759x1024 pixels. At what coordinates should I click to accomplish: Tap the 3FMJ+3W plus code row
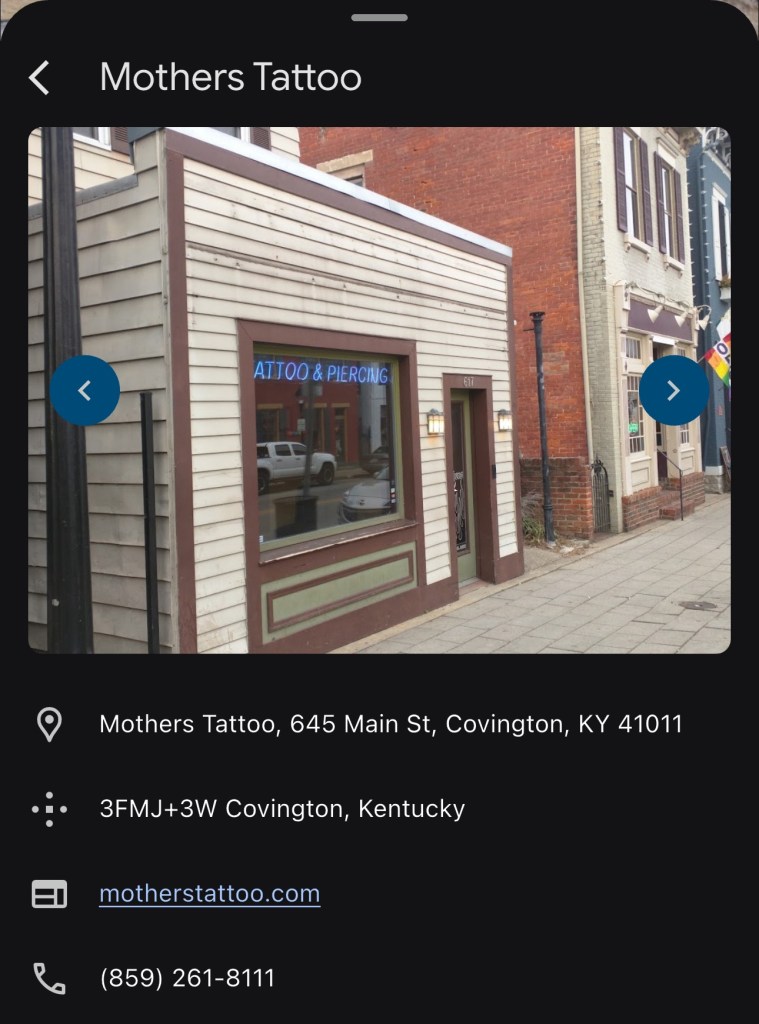pyautogui.click(x=282, y=808)
